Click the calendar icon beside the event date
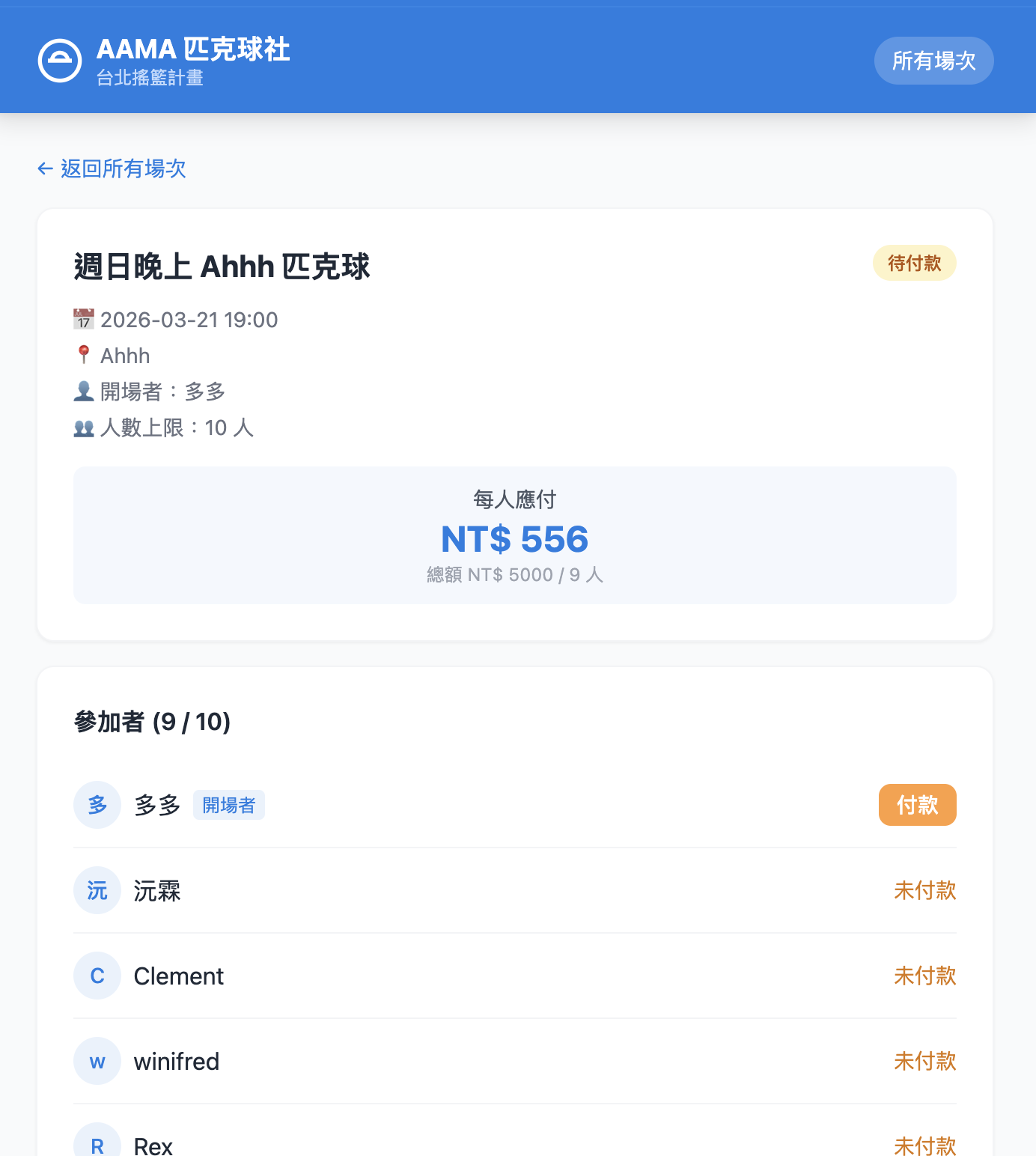The image size is (1036, 1156). coord(84,319)
